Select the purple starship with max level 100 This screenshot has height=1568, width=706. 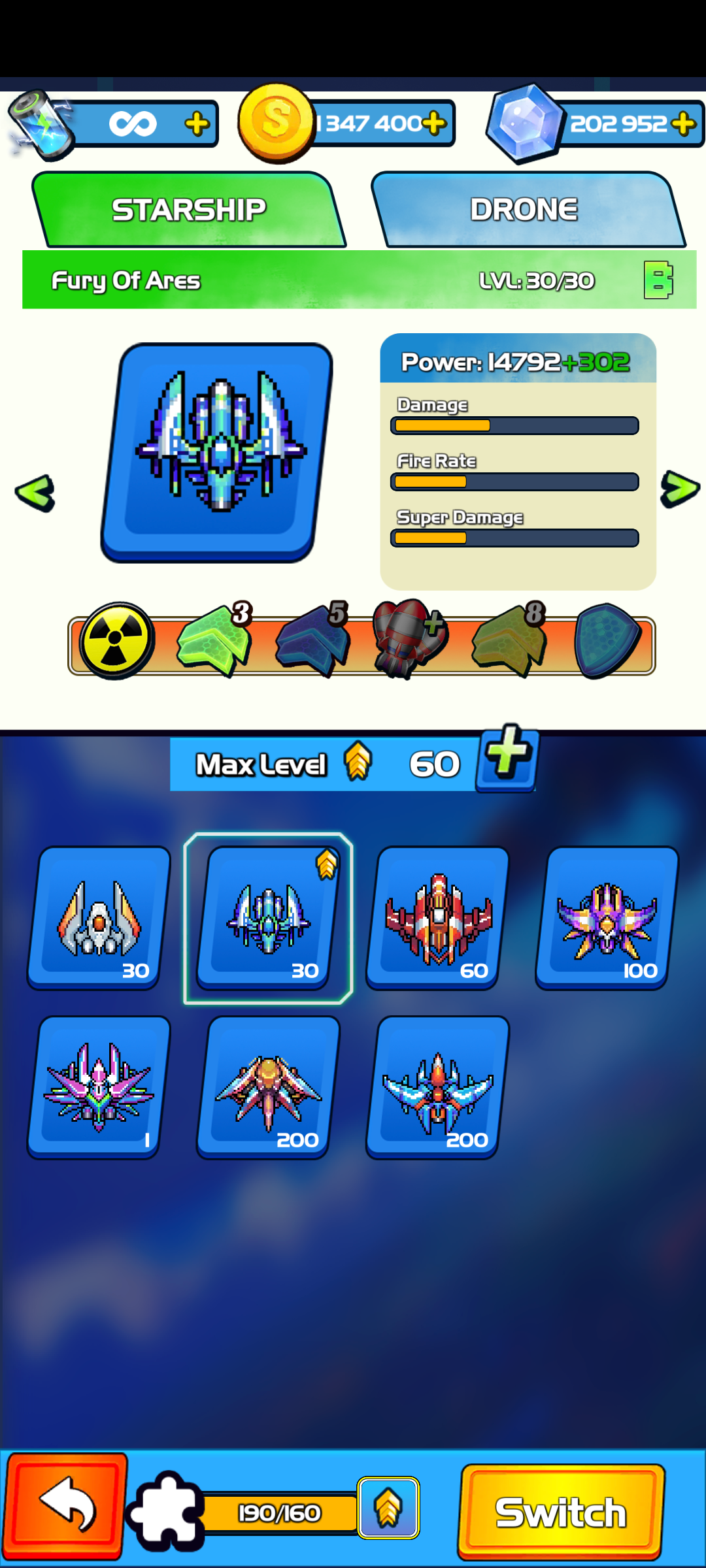(607, 918)
